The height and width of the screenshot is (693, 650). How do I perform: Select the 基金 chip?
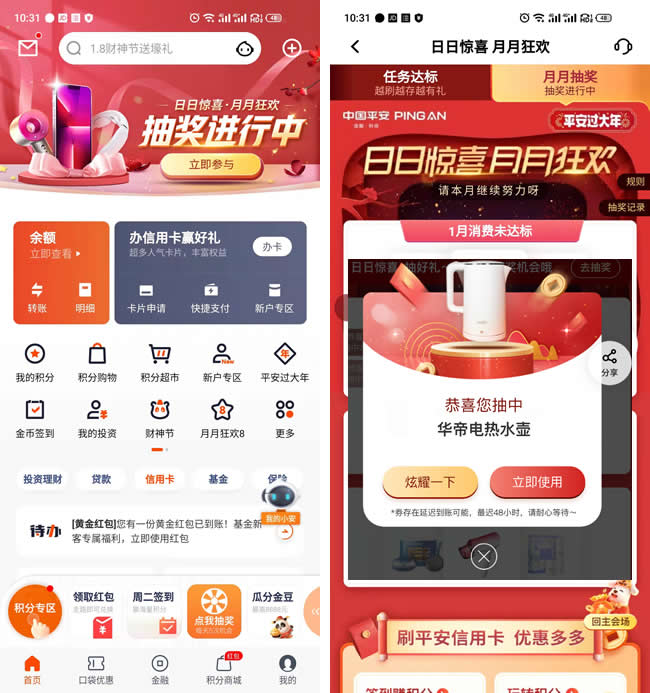tap(218, 479)
